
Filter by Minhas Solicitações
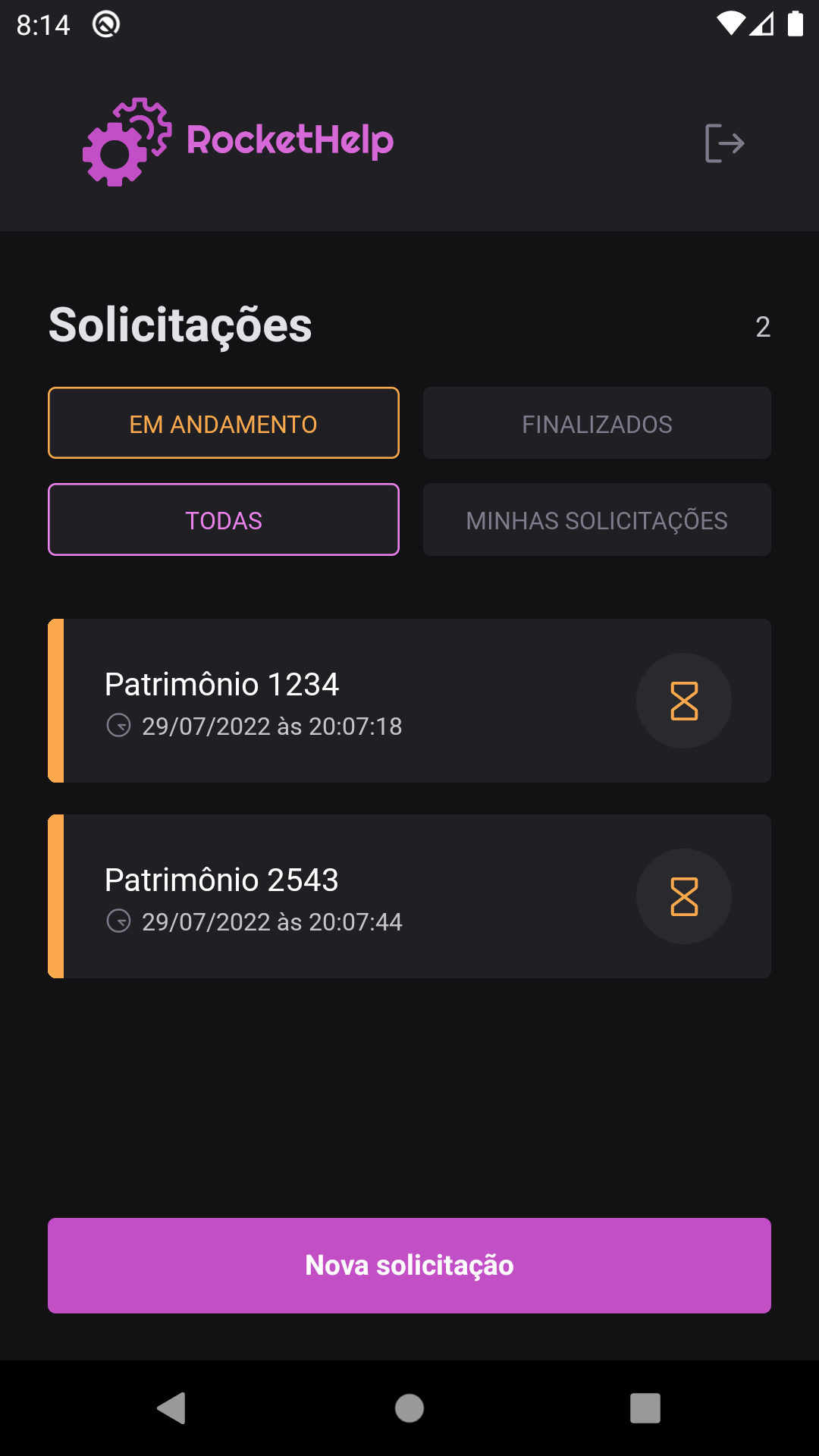(597, 519)
